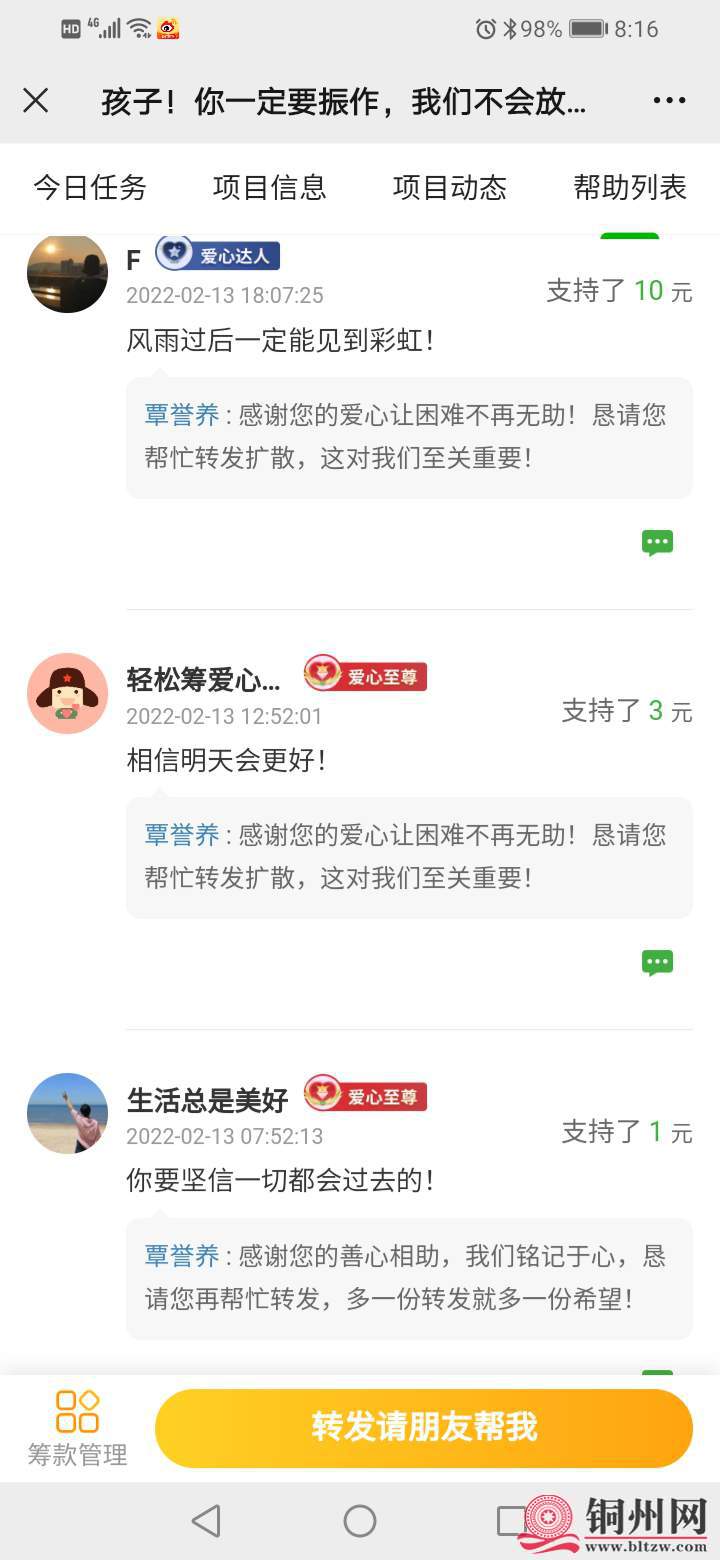Click the 爱心至尊 badge next to 生活总是美好
Image resolution: width=720 pixels, height=1560 pixels.
pos(366,1096)
